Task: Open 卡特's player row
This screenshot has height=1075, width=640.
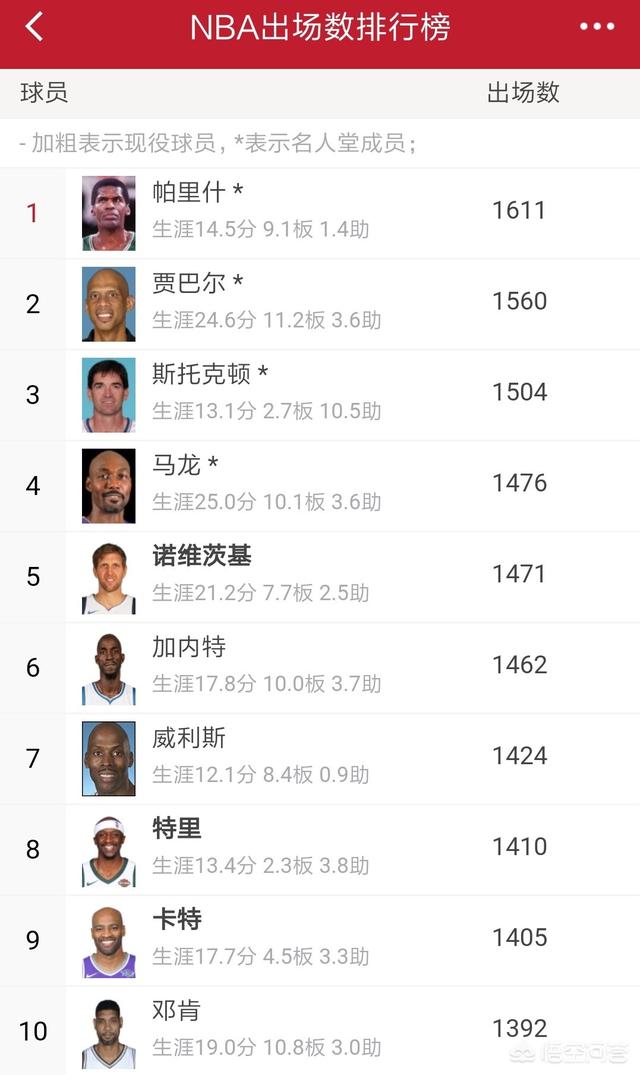Action: point(320,941)
